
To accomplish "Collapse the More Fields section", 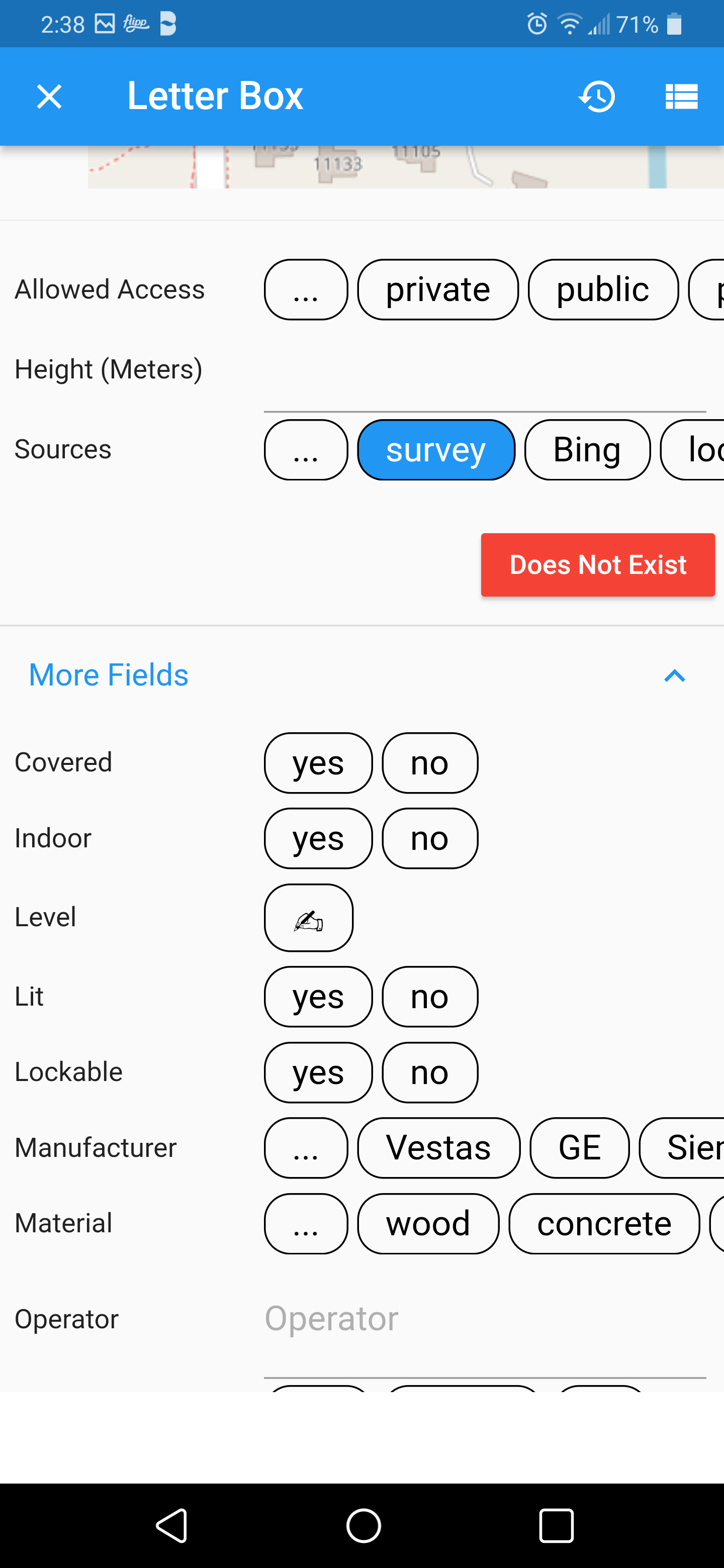I will [x=674, y=675].
